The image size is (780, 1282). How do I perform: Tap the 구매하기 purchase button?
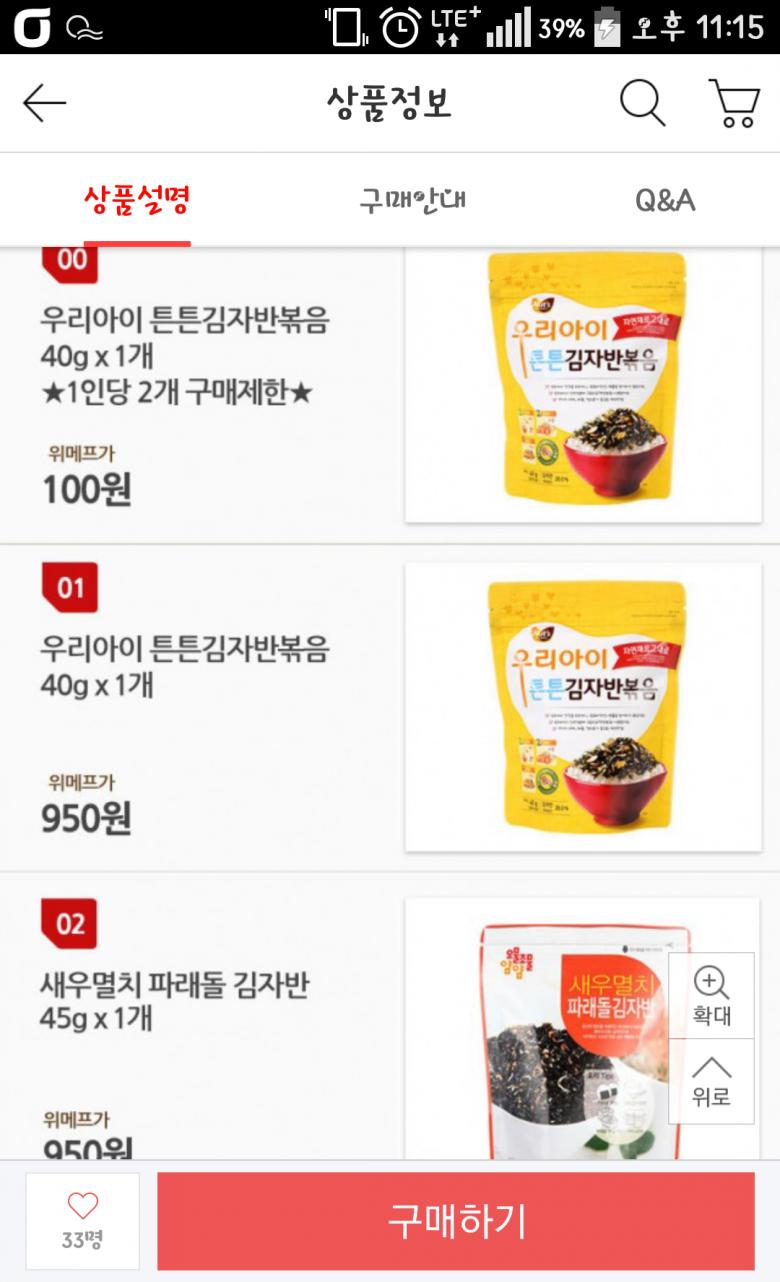click(x=456, y=1221)
